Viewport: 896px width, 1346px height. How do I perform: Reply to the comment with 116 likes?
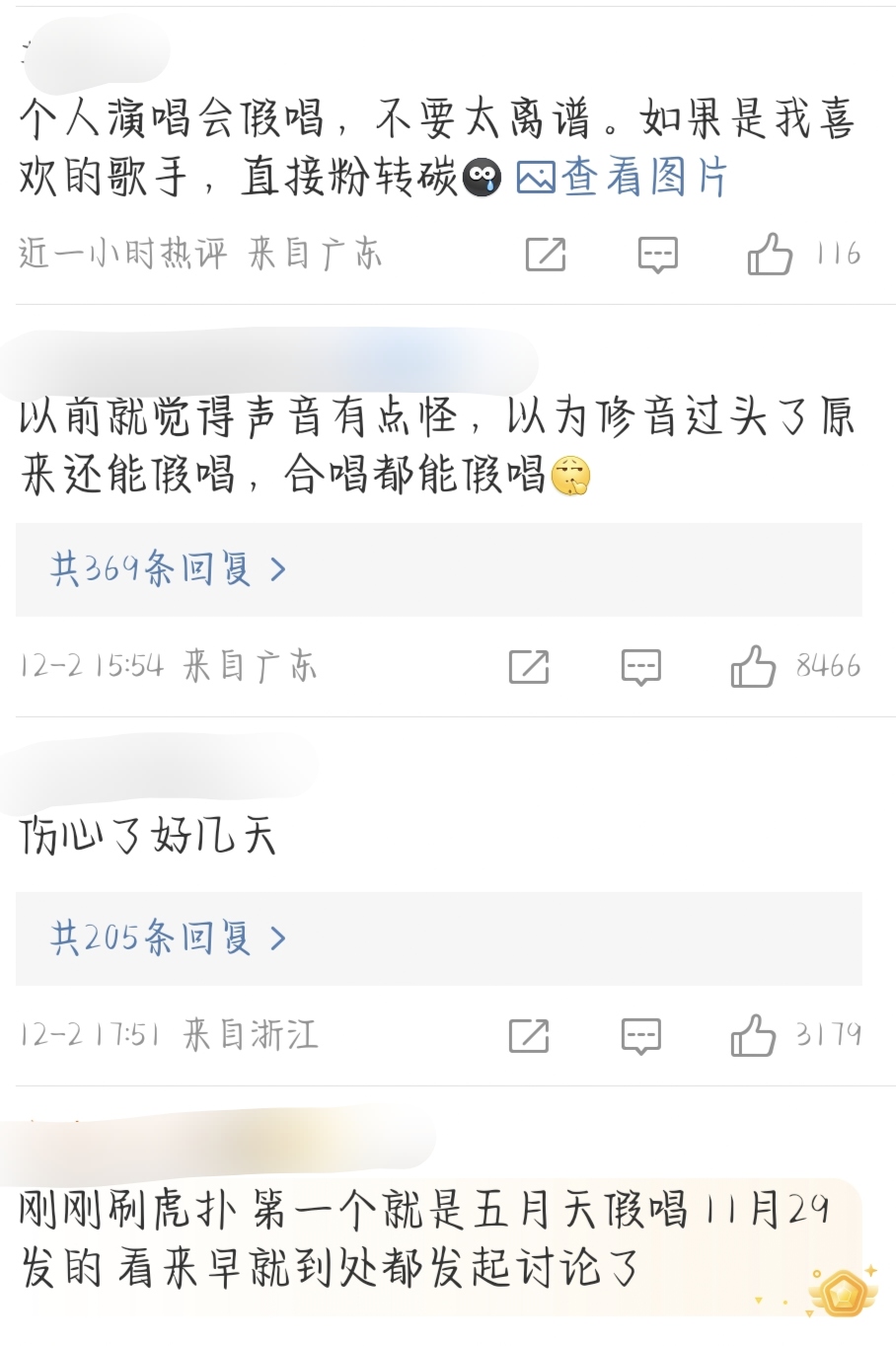click(x=657, y=255)
